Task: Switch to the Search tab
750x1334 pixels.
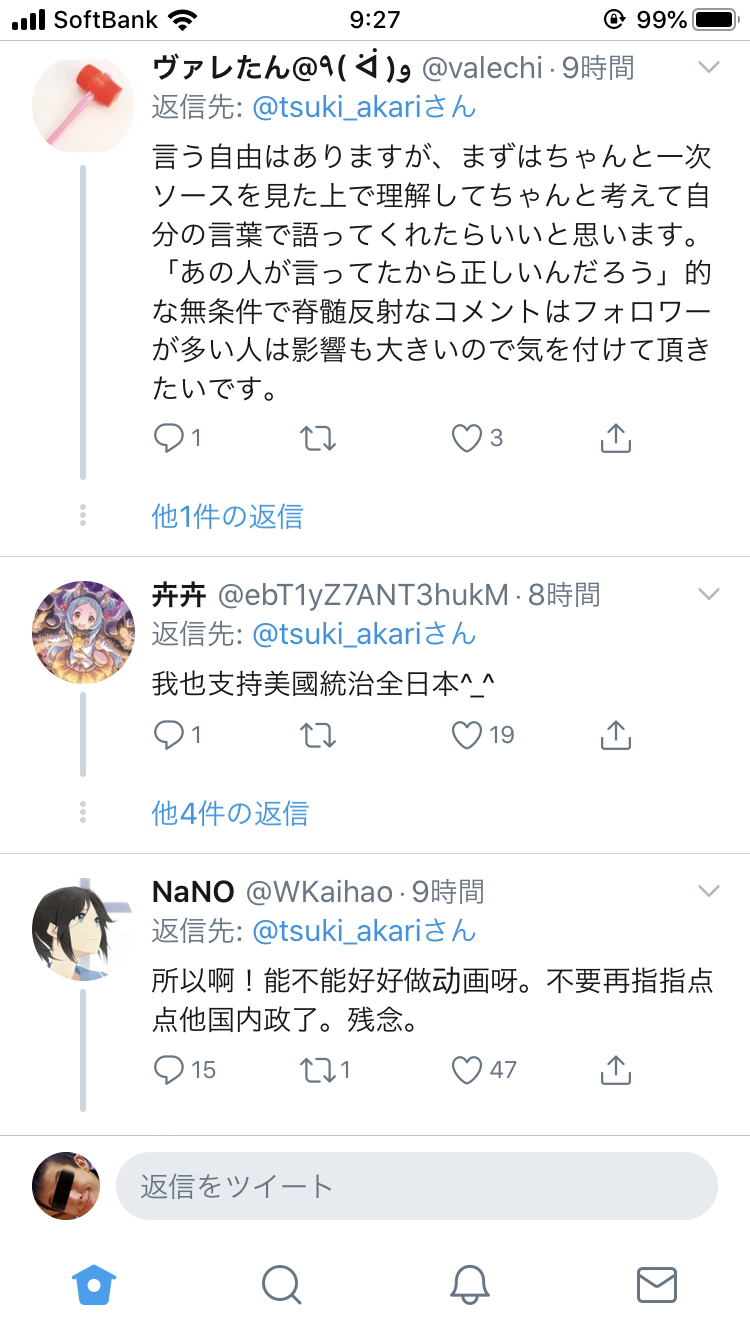Action: pos(282,1284)
